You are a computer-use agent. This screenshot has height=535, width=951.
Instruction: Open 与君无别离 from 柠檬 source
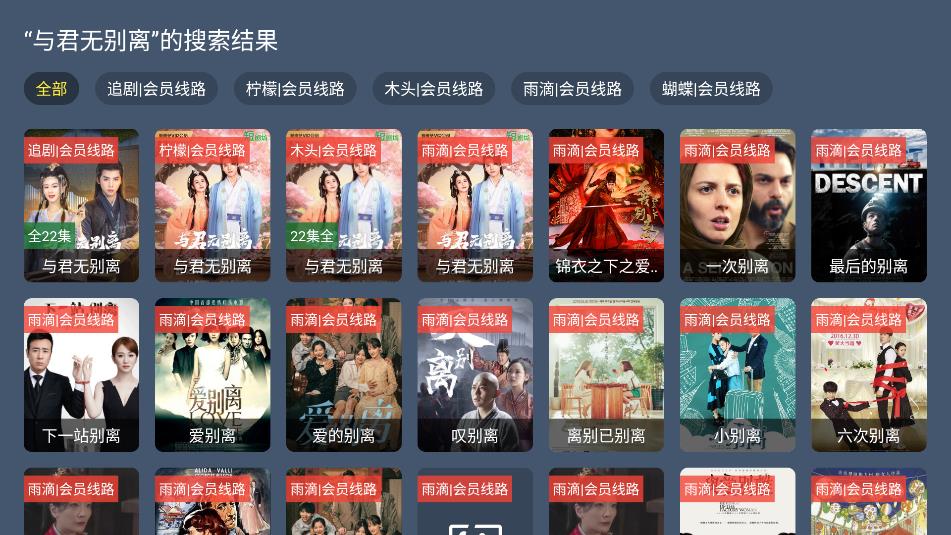coord(212,206)
